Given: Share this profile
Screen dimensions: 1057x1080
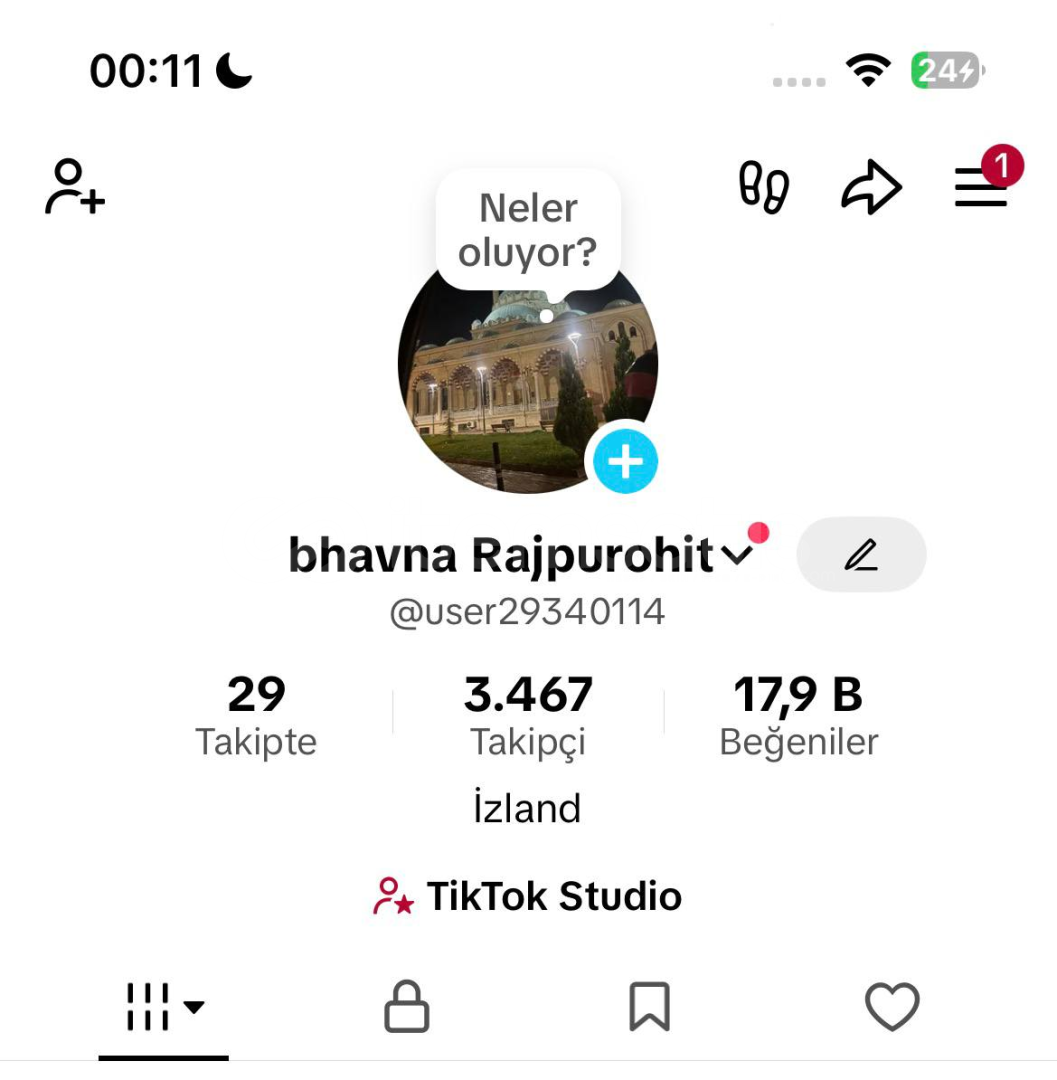Looking at the screenshot, I should pyautogui.click(x=871, y=187).
